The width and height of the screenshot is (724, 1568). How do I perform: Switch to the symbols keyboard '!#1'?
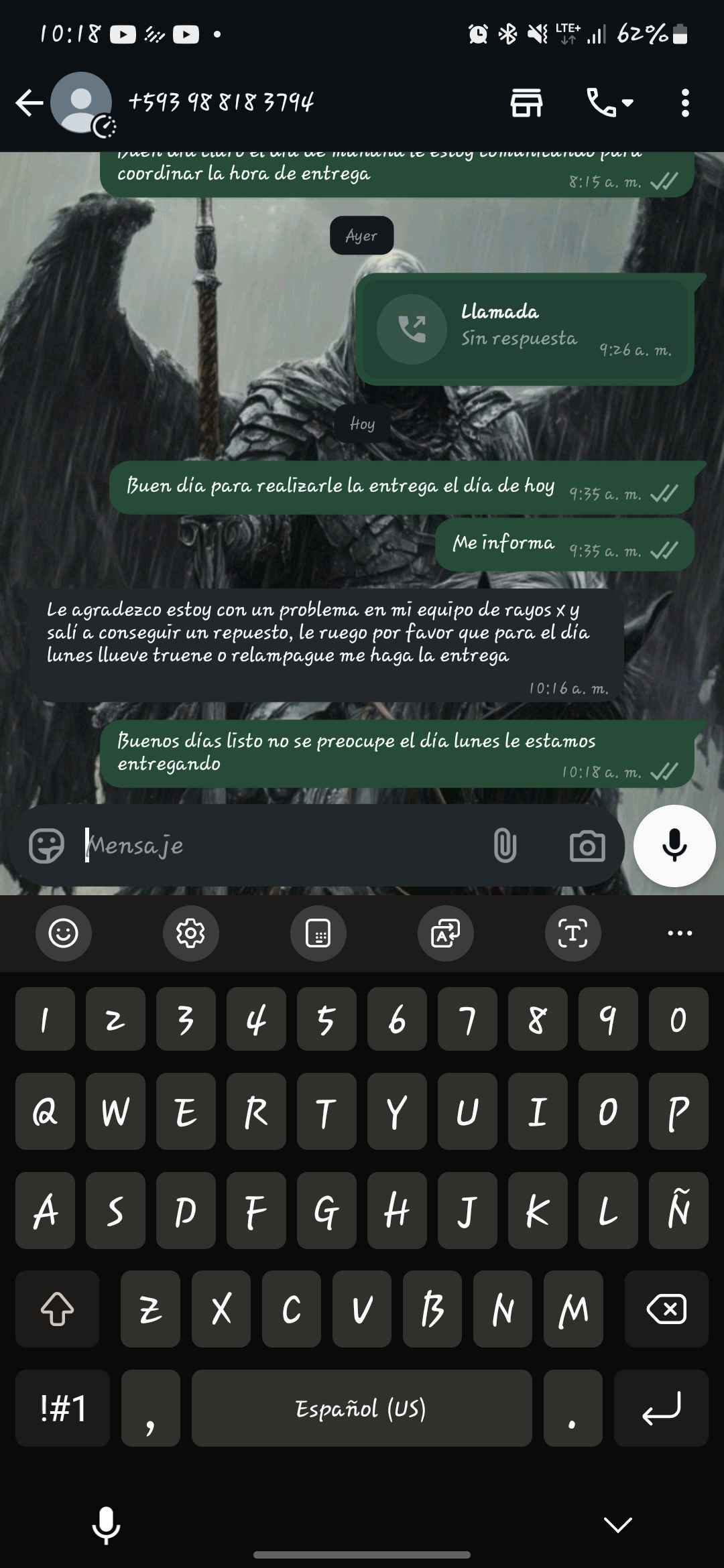coord(63,1408)
